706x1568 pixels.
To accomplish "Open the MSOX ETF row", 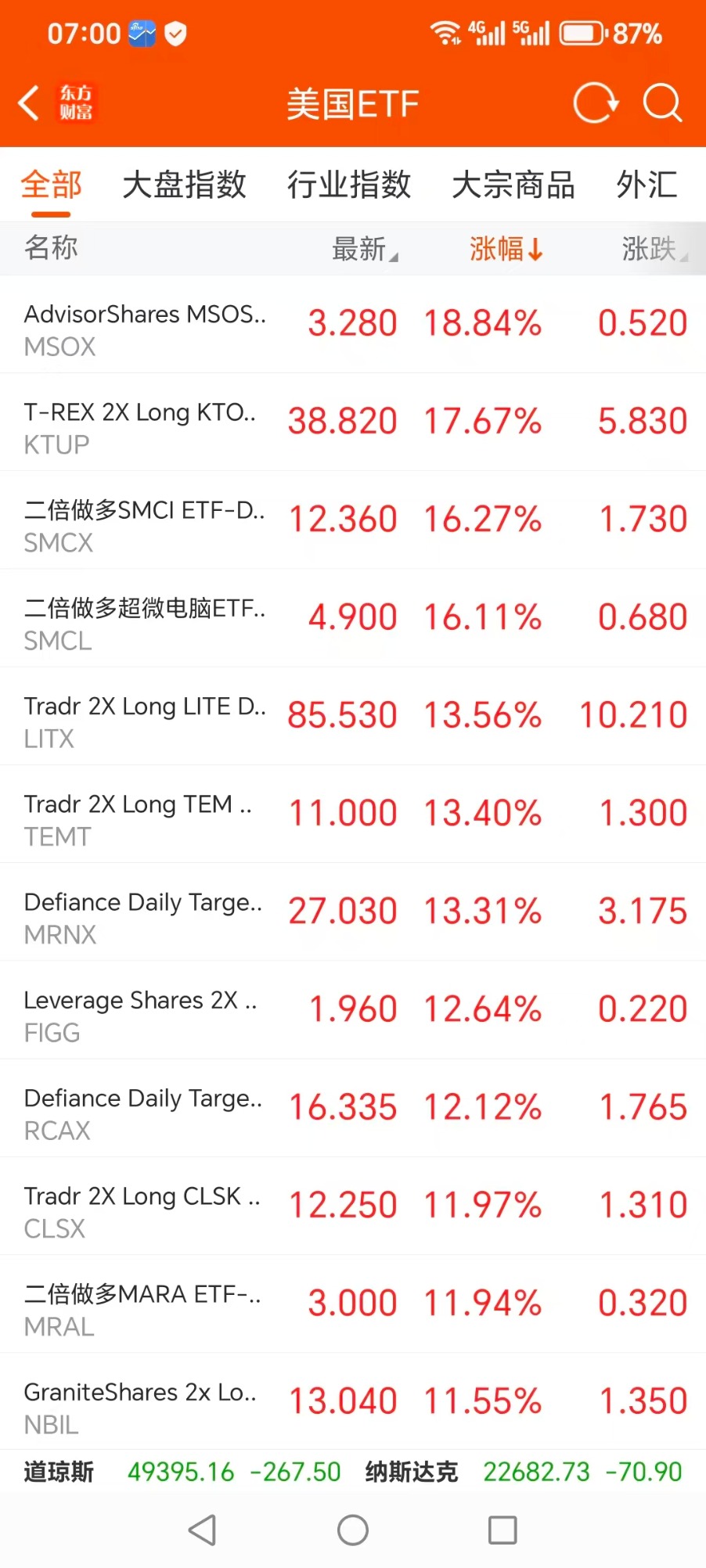I will 352,324.
